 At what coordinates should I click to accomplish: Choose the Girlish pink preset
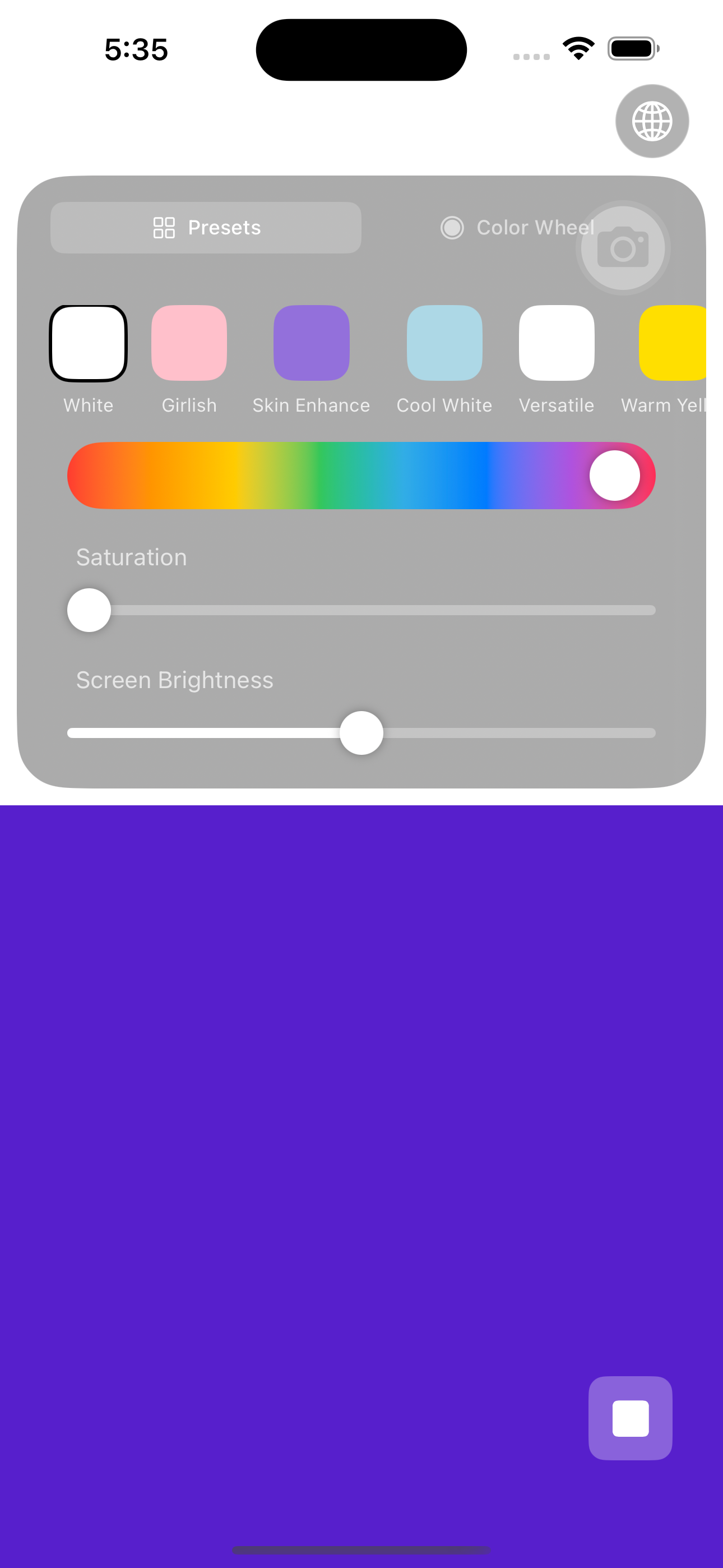point(189,343)
